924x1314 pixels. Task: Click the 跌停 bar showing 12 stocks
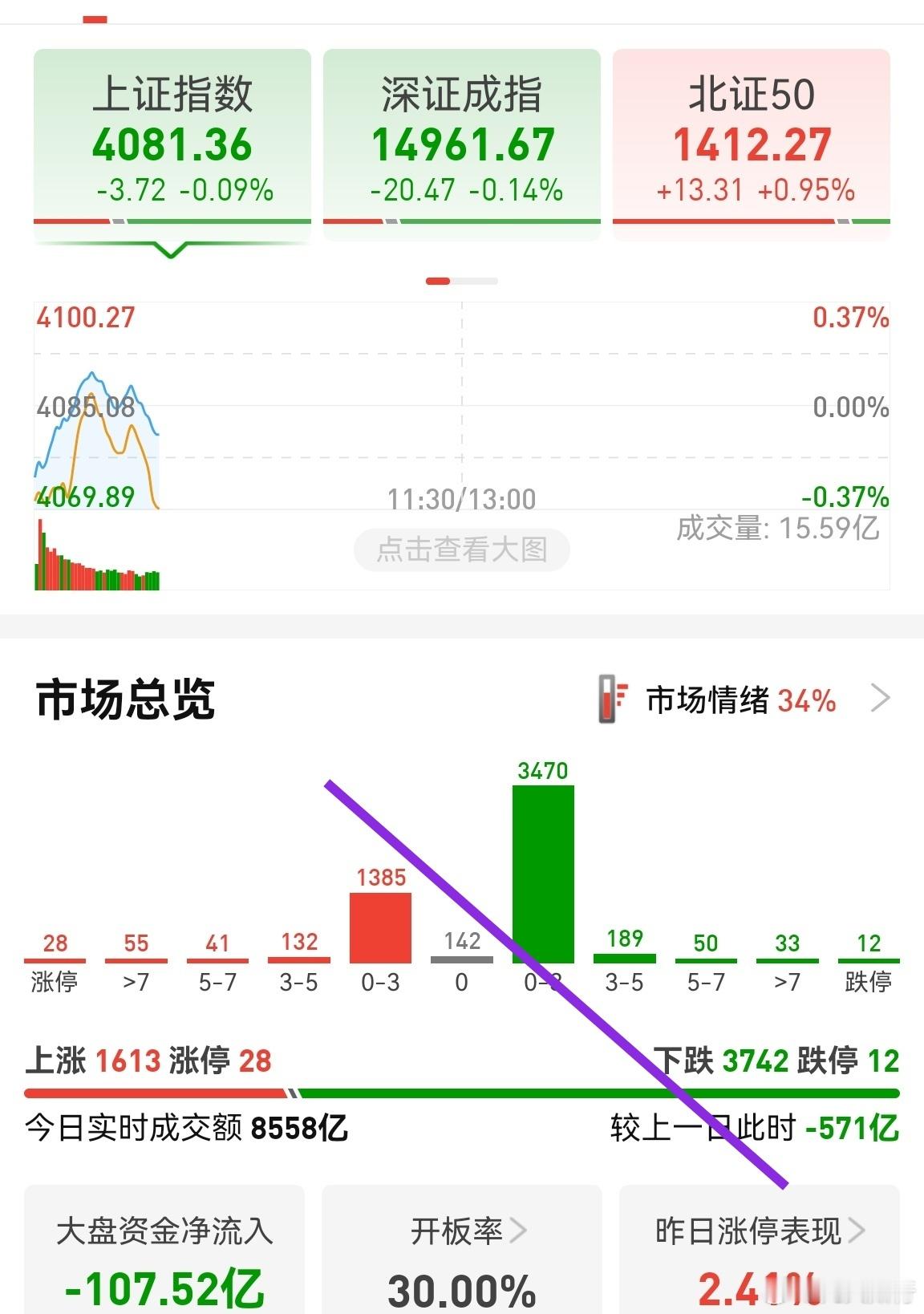(x=868, y=962)
